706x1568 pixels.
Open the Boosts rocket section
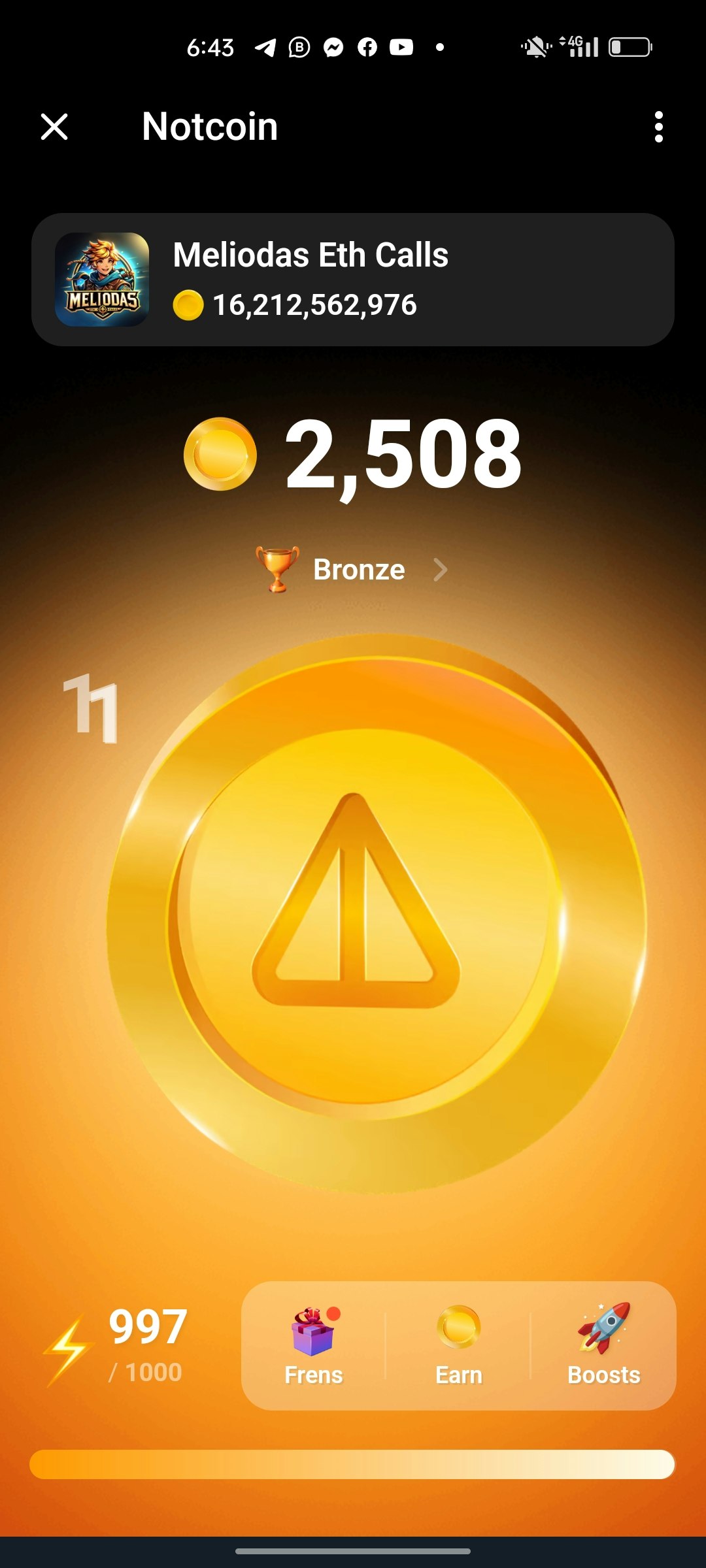click(603, 1346)
